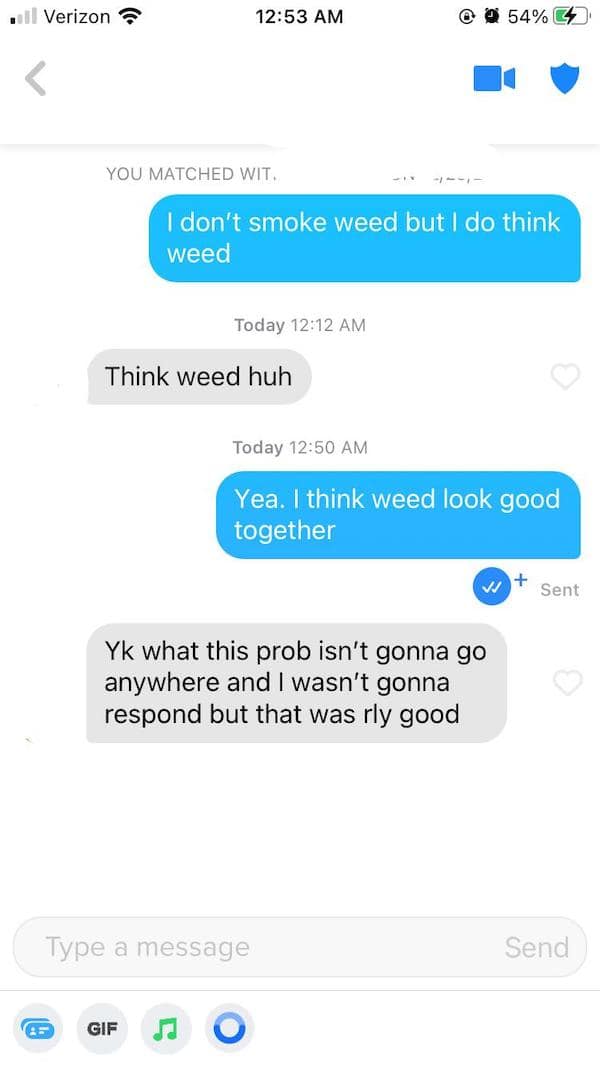Share a song with the music note

coord(166,1027)
